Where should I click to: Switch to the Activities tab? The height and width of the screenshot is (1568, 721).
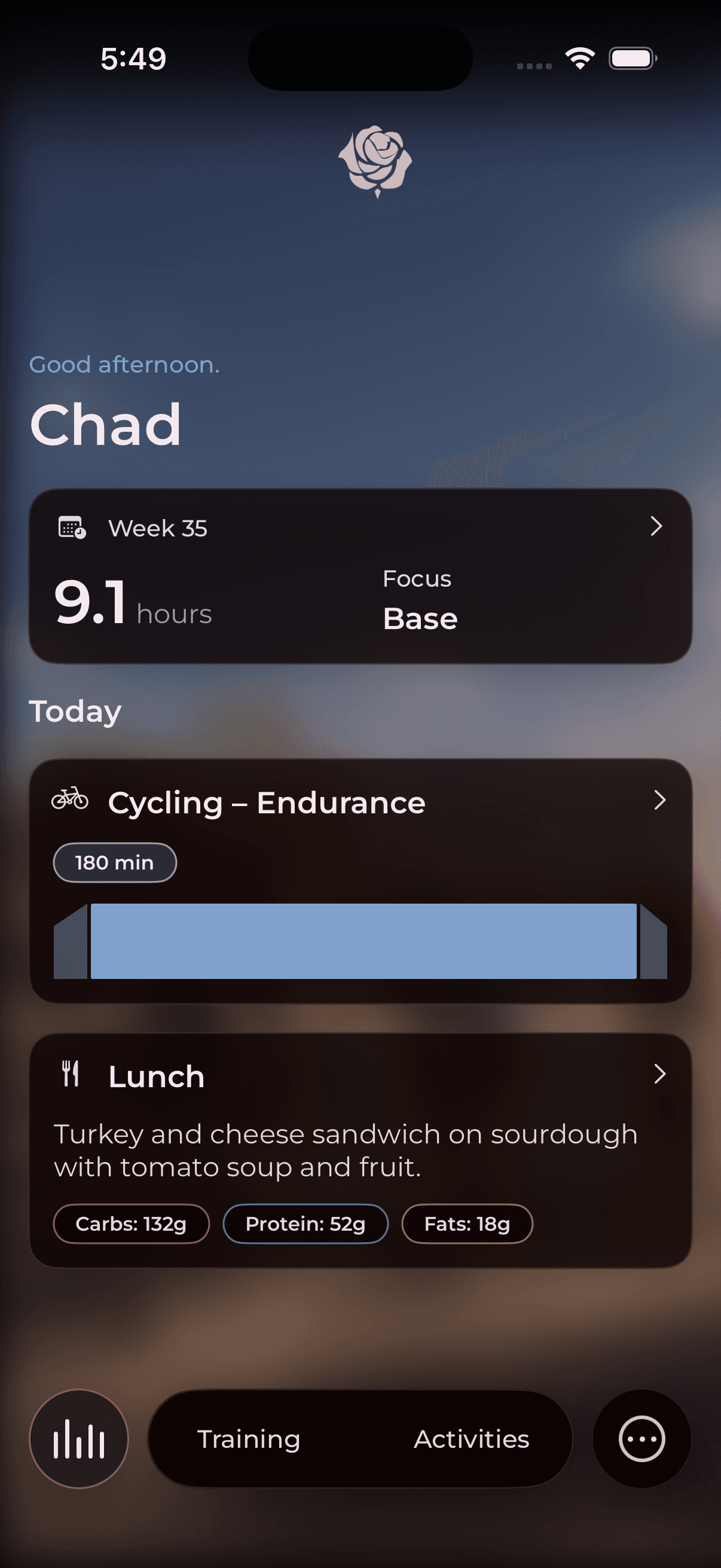(472, 1439)
